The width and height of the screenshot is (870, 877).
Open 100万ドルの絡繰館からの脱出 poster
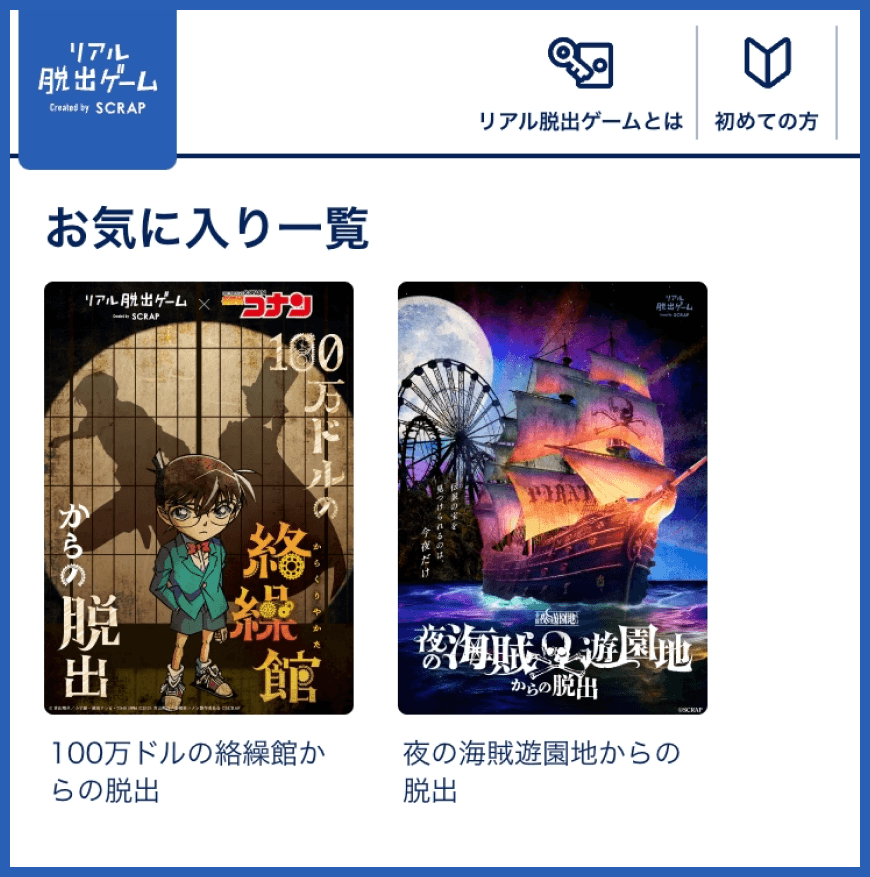pyautogui.click(x=199, y=498)
